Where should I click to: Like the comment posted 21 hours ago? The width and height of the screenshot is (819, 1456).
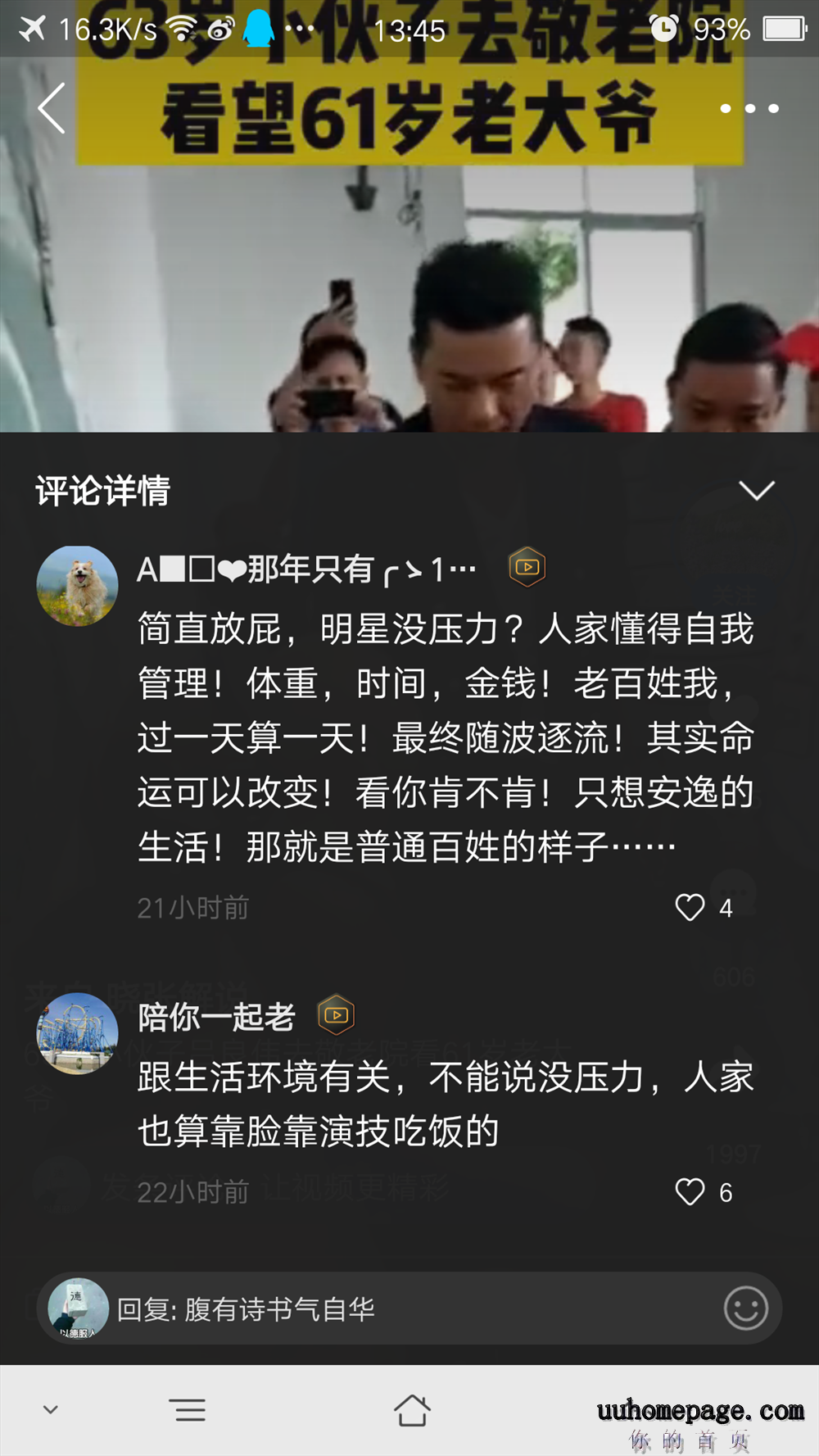(x=690, y=907)
